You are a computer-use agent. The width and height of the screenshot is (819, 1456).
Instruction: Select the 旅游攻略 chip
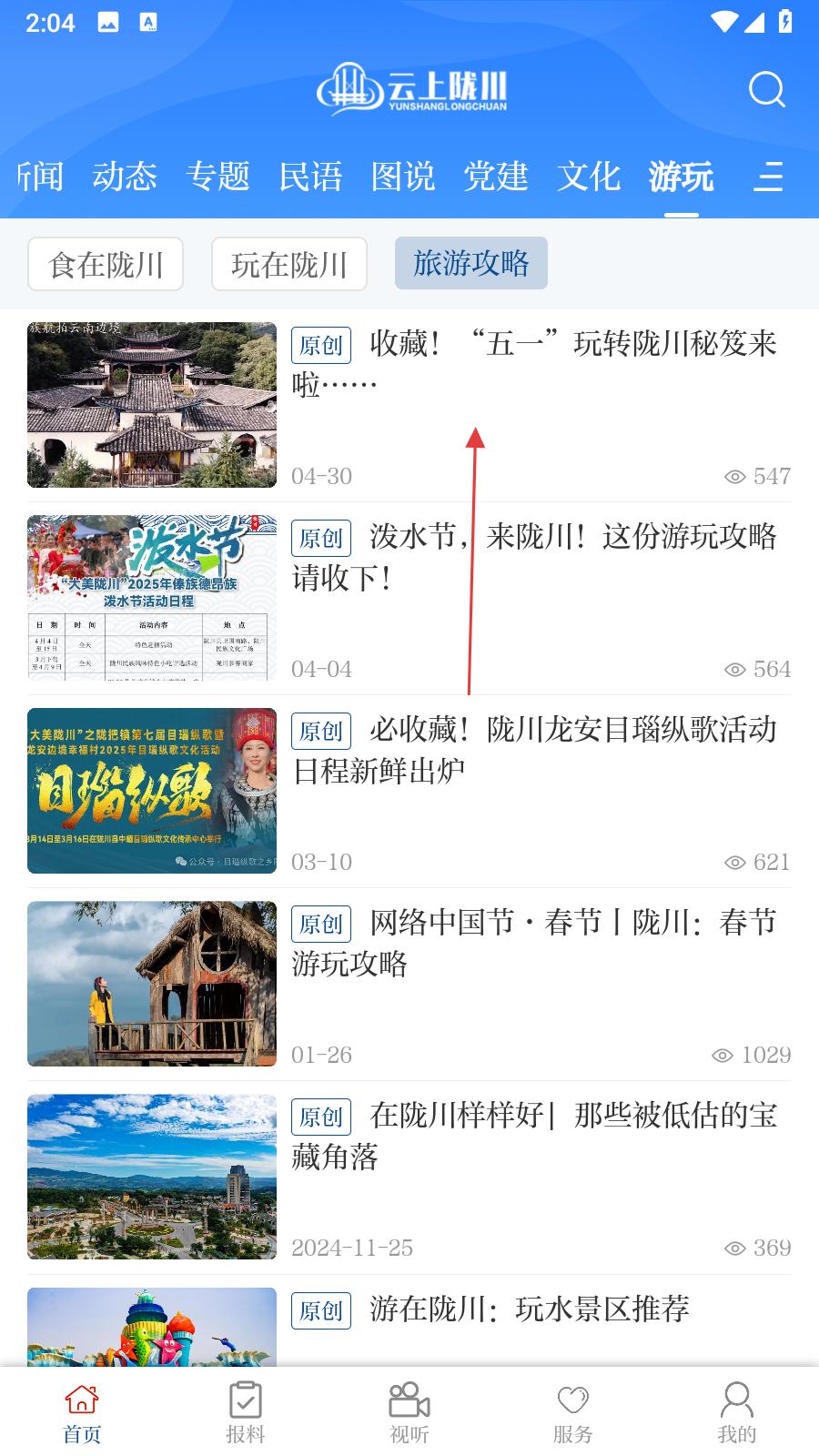(x=471, y=263)
